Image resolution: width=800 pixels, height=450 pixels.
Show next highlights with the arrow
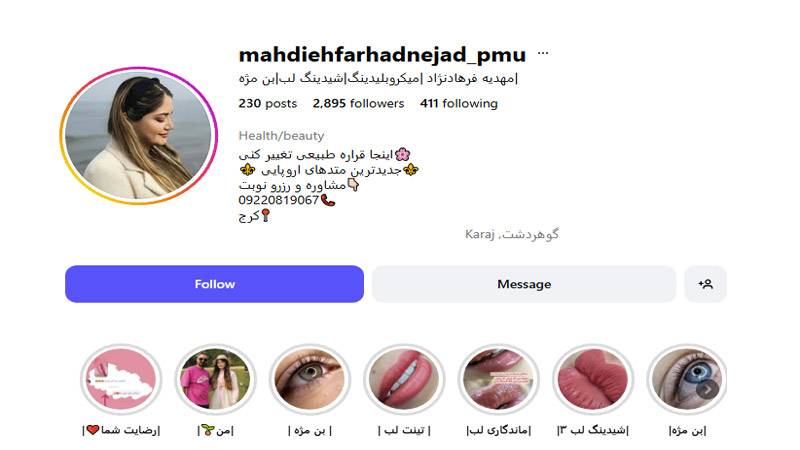pyautogui.click(x=706, y=390)
